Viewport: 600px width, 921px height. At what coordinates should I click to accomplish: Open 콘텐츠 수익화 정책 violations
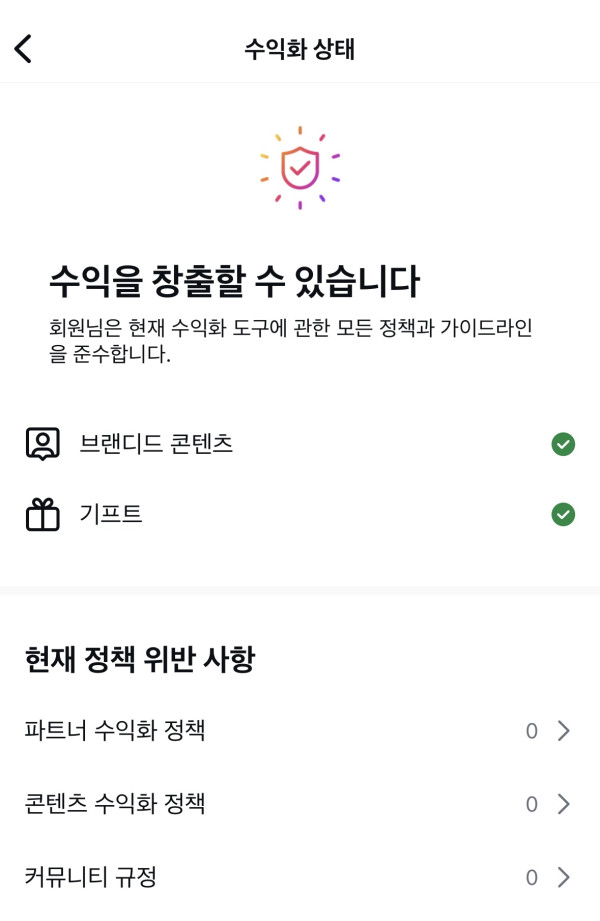click(298, 804)
